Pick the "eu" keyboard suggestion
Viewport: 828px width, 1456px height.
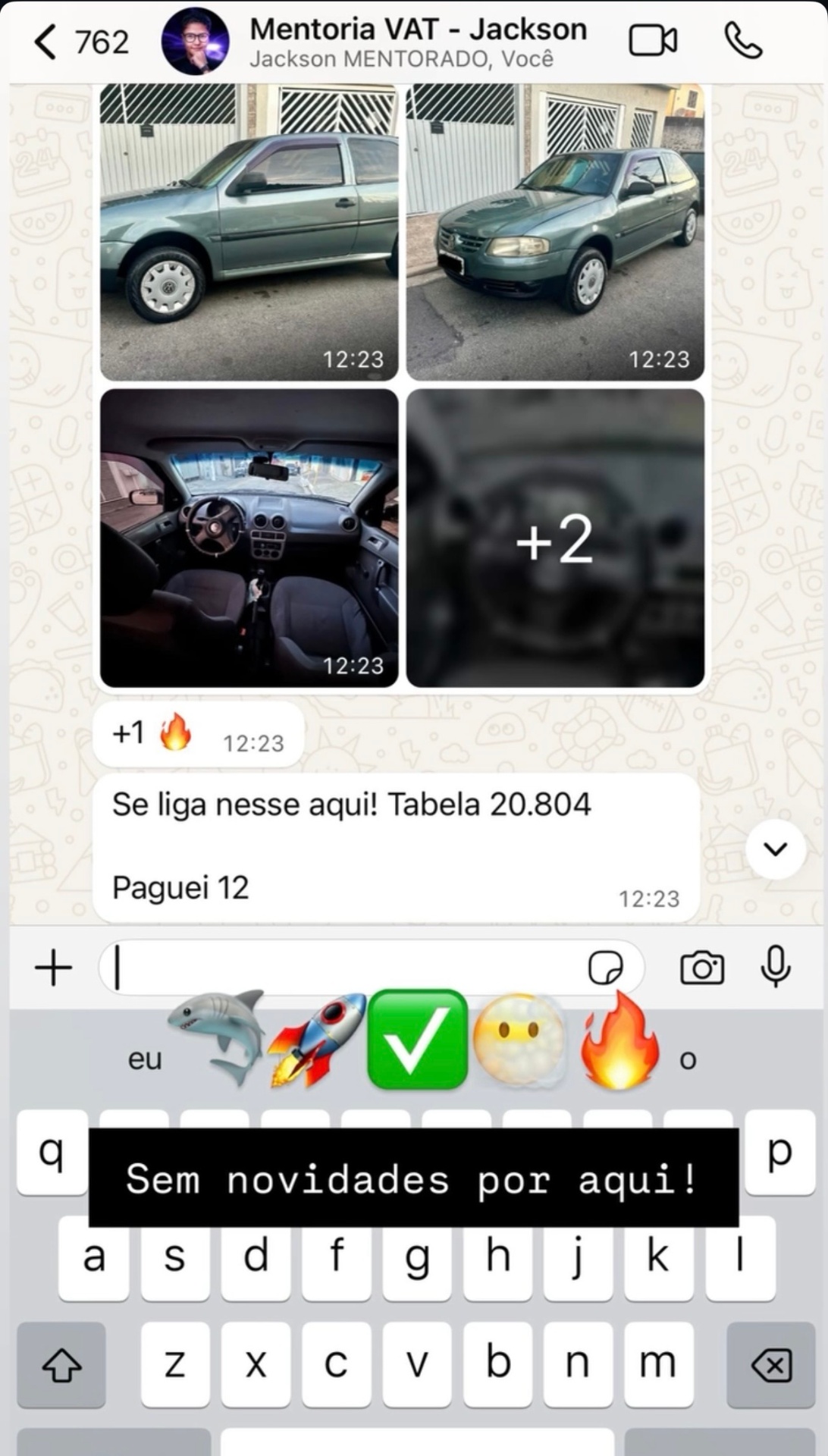coord(145,1059)
